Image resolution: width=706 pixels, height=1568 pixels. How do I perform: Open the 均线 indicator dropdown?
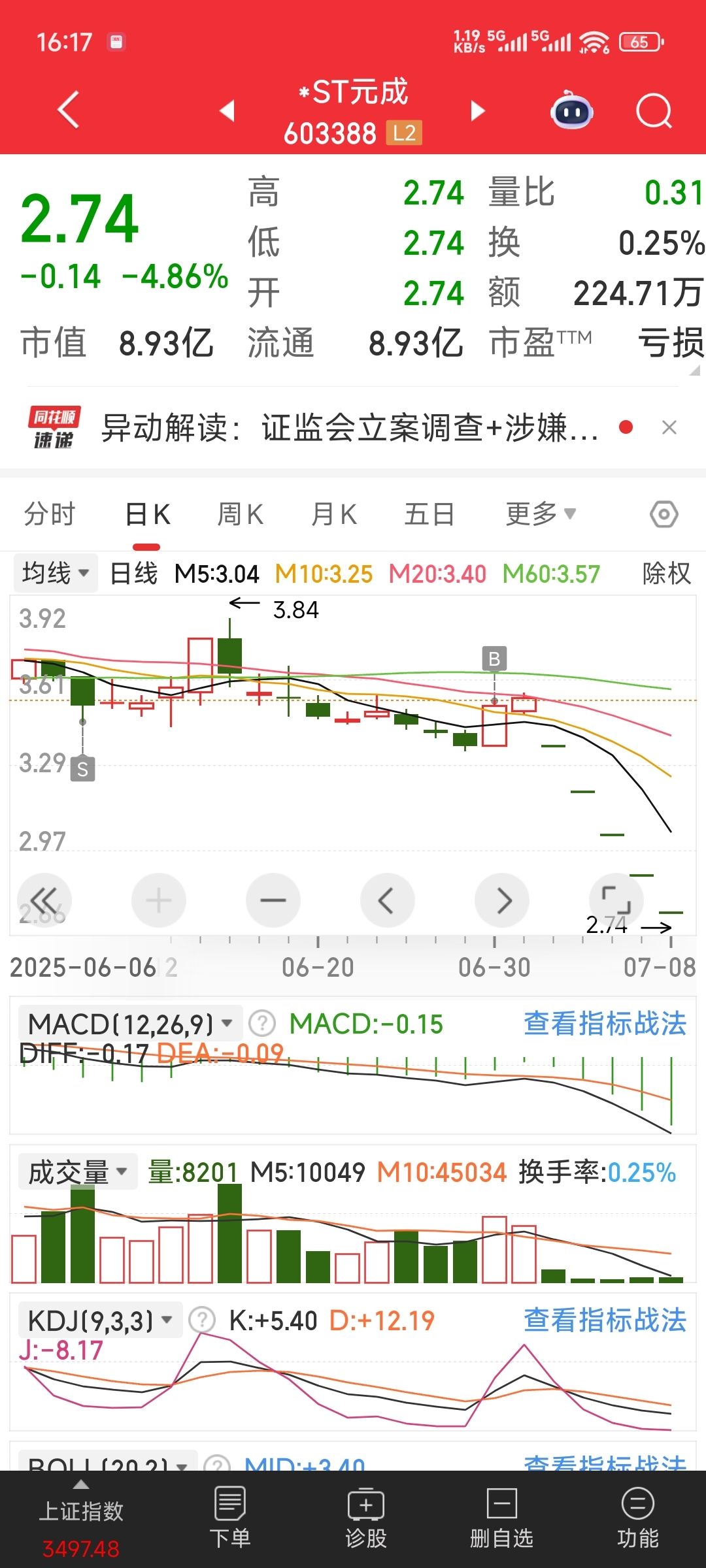(x=55, y=574)
